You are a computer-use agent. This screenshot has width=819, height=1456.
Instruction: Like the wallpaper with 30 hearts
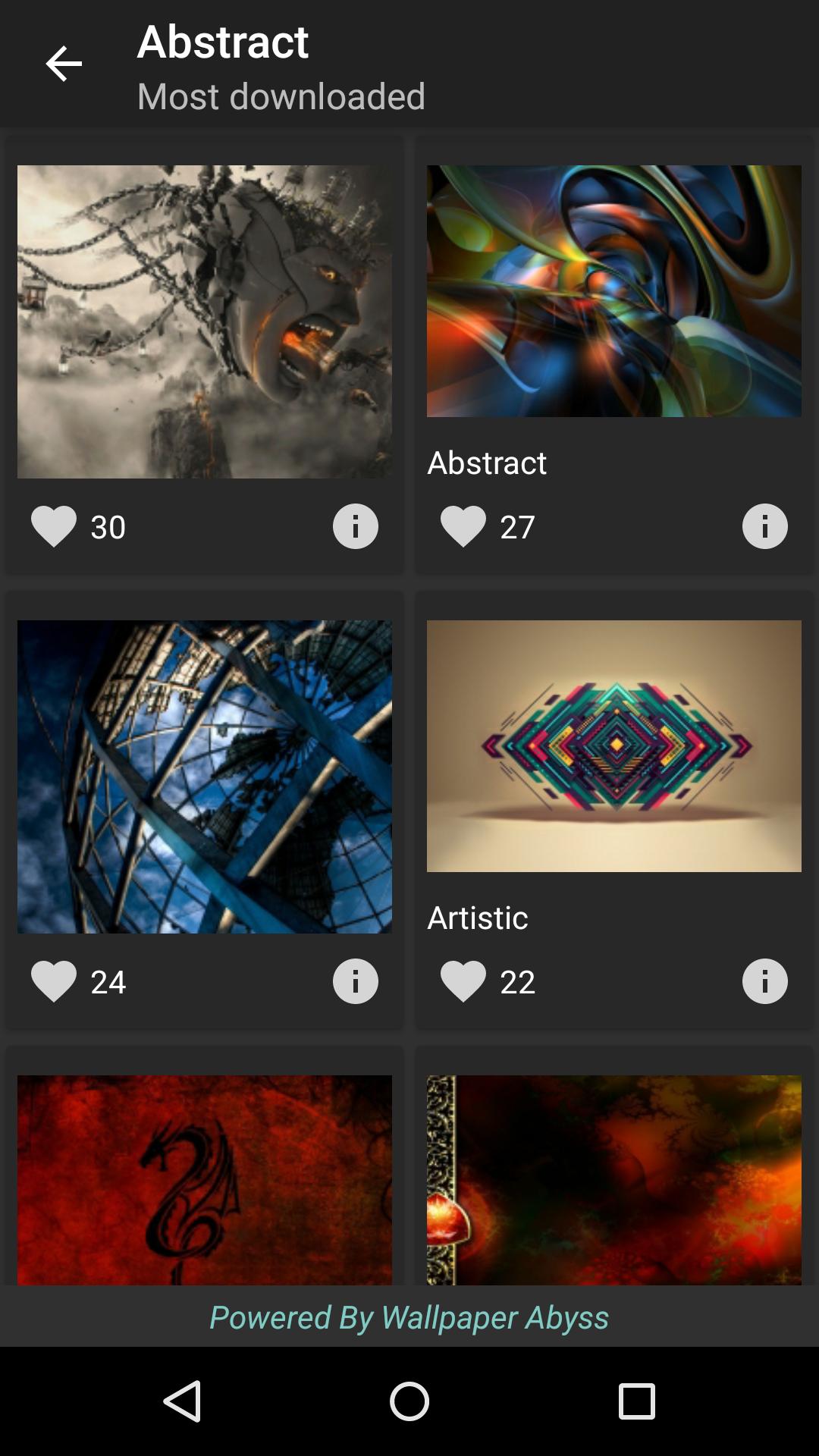pos(54,526)
